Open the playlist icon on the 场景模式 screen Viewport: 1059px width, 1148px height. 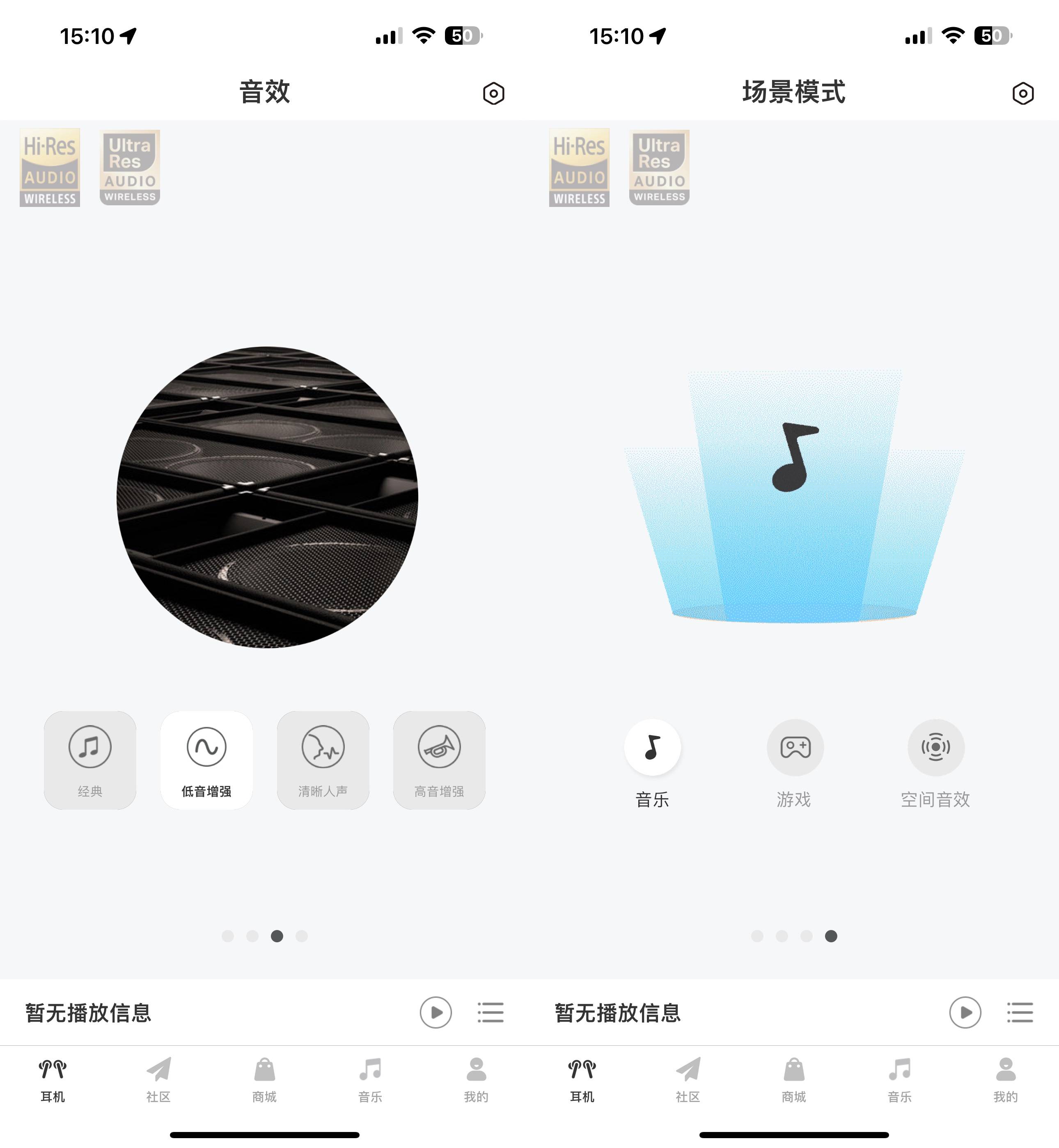coord(1020,1013)
